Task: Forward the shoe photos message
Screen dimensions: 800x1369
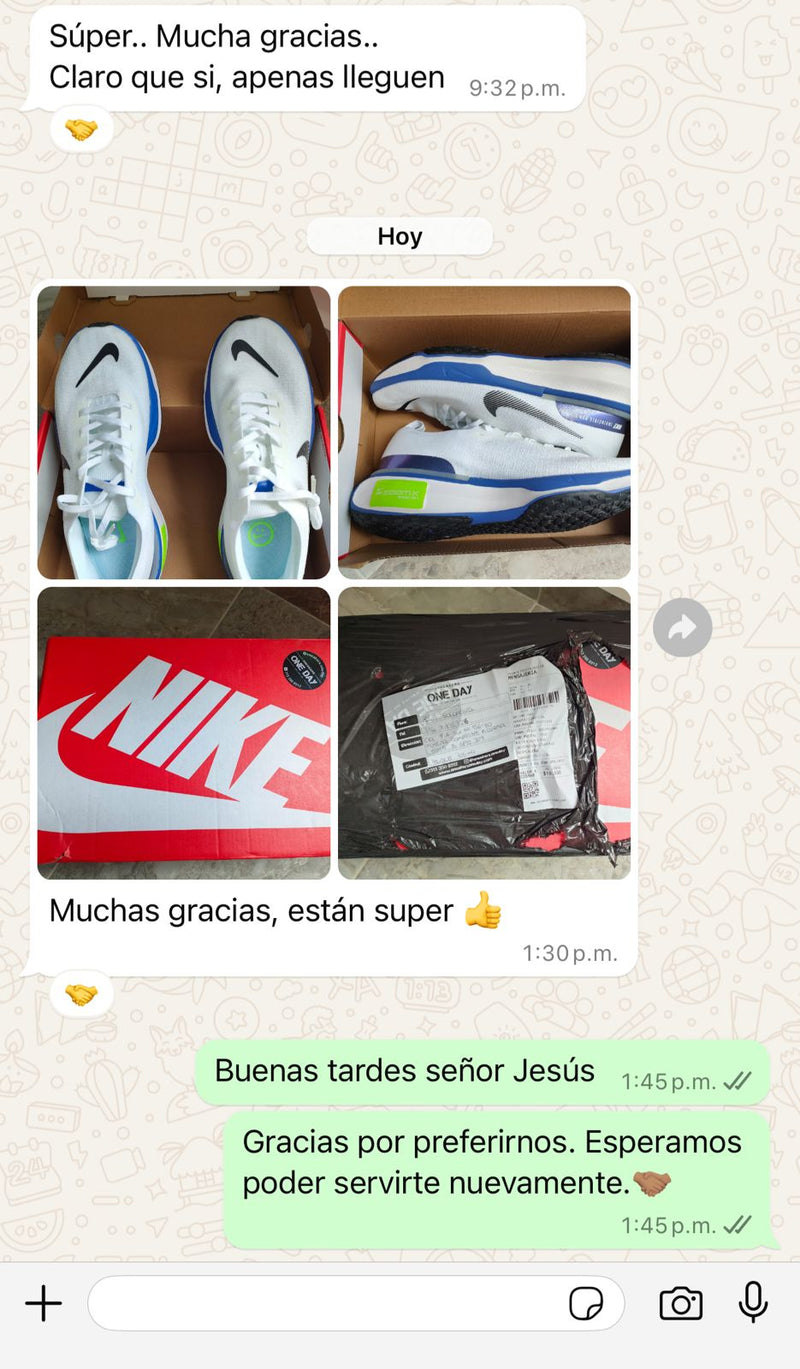Action: [682, 628]
